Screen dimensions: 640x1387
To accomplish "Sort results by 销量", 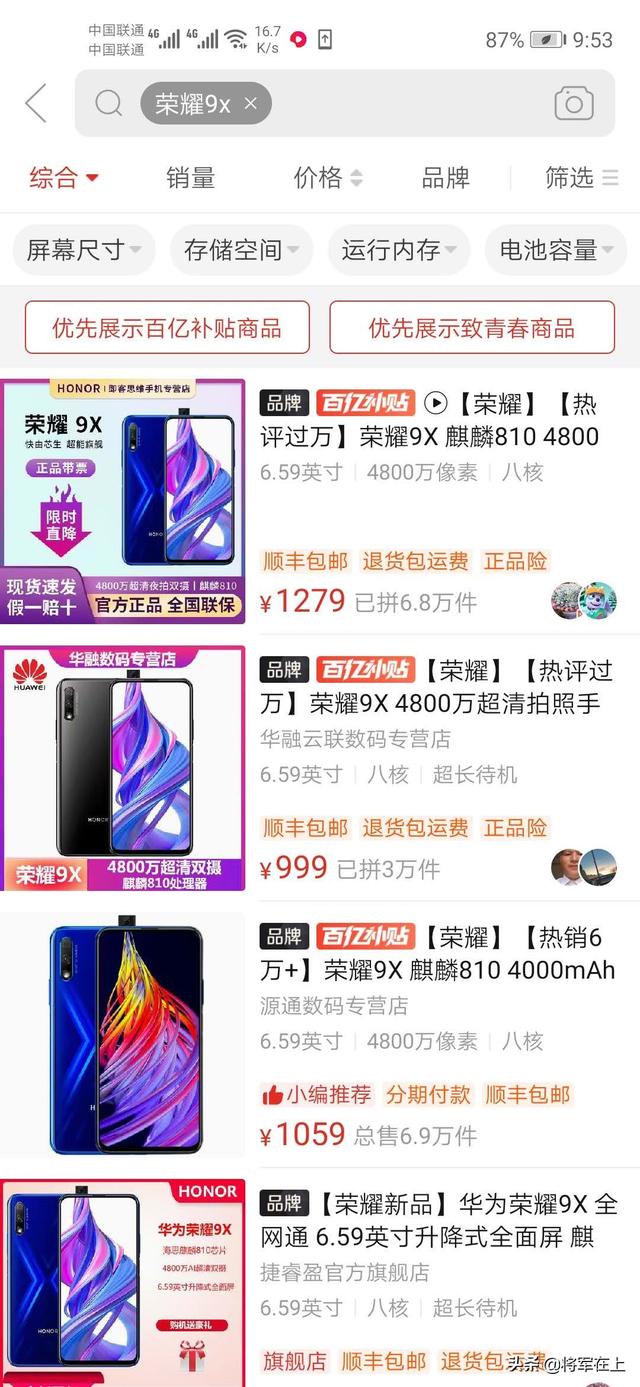I will click(190, 179).
